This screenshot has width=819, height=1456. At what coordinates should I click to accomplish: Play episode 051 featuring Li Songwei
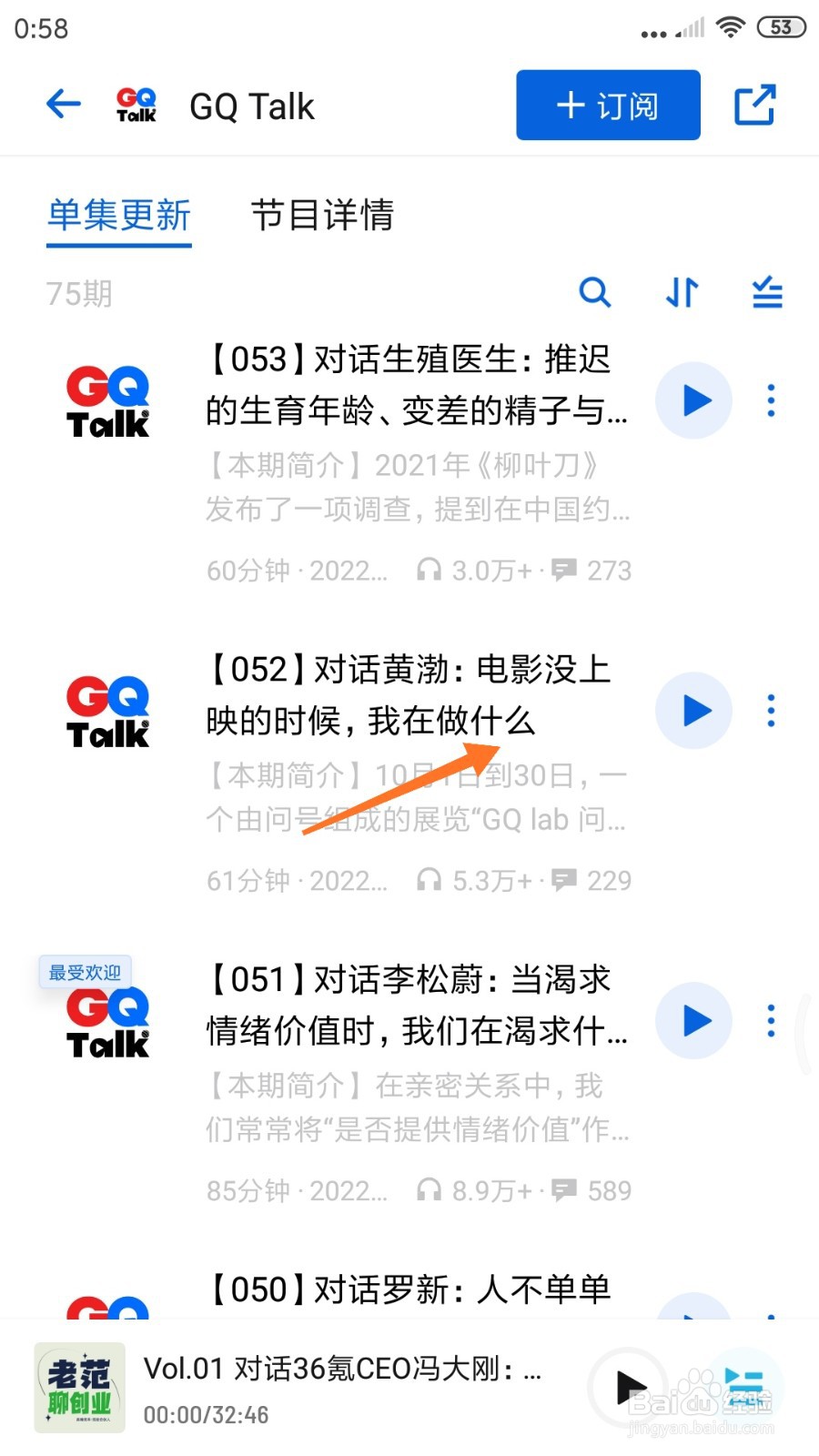[693, 1021]
